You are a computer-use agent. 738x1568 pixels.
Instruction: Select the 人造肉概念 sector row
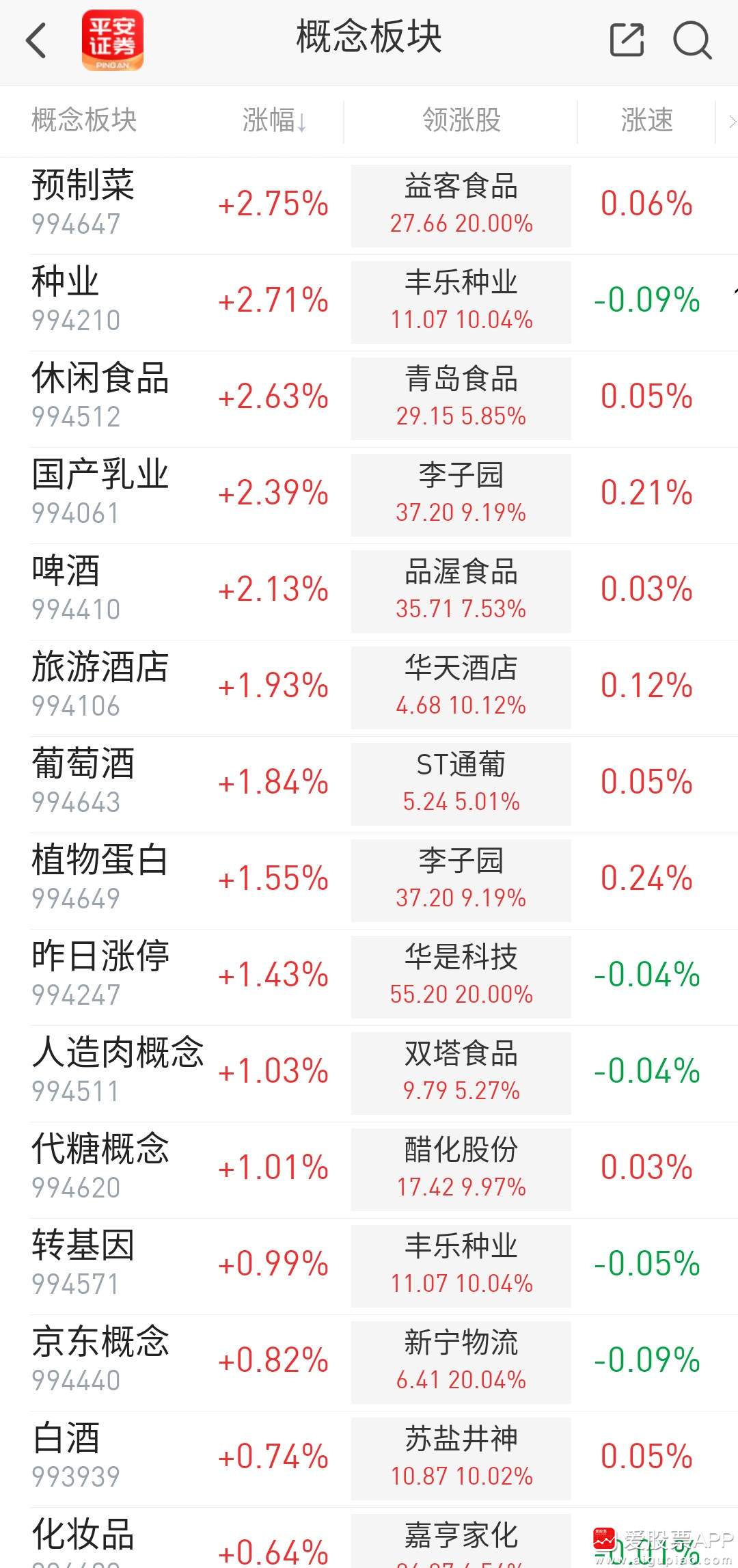point(118,1072)
